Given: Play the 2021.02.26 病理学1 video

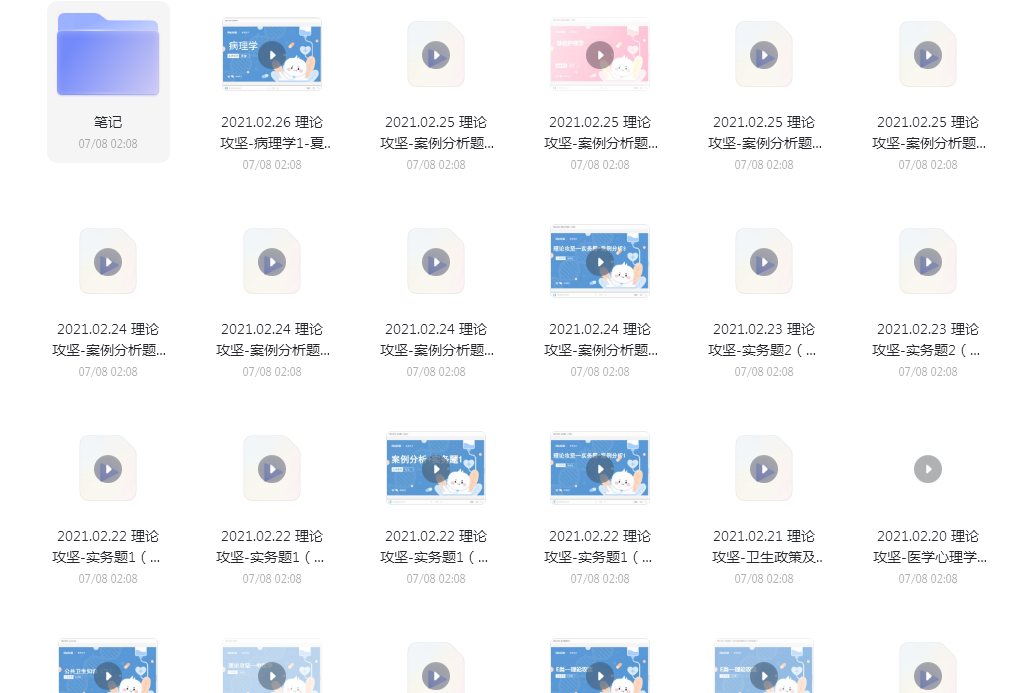Looking at the screenshot, I should pos(272,55).
